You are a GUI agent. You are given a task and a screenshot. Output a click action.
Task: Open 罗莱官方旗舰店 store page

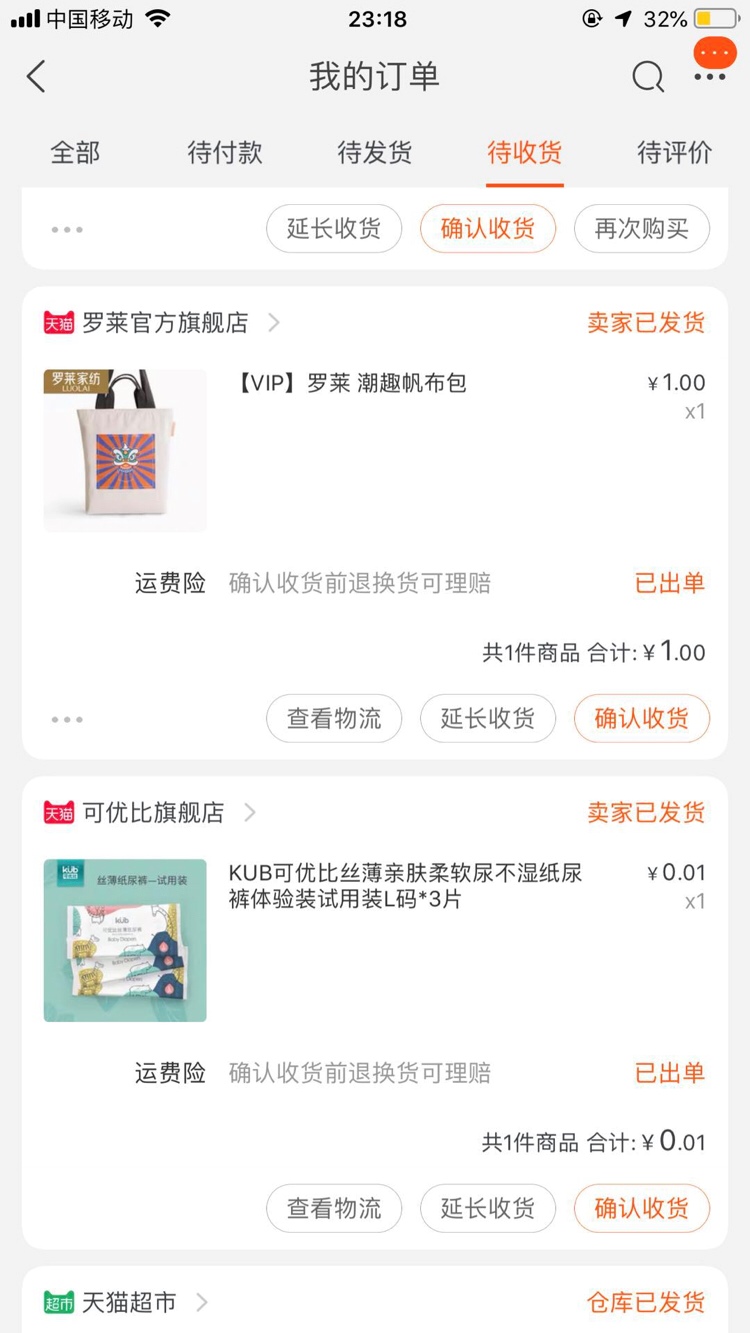click(x=165, y=323)
